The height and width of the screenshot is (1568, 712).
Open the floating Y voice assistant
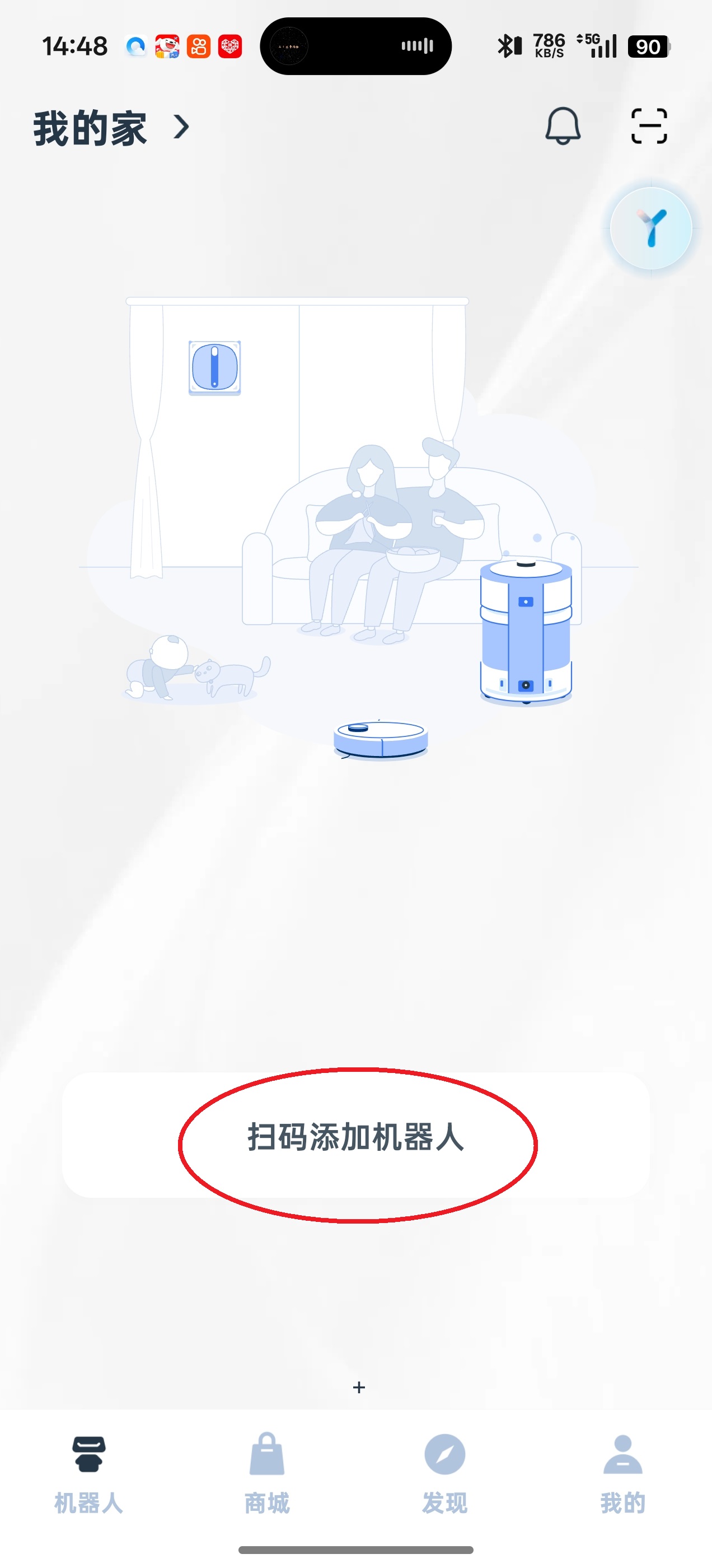pos(650,228)
